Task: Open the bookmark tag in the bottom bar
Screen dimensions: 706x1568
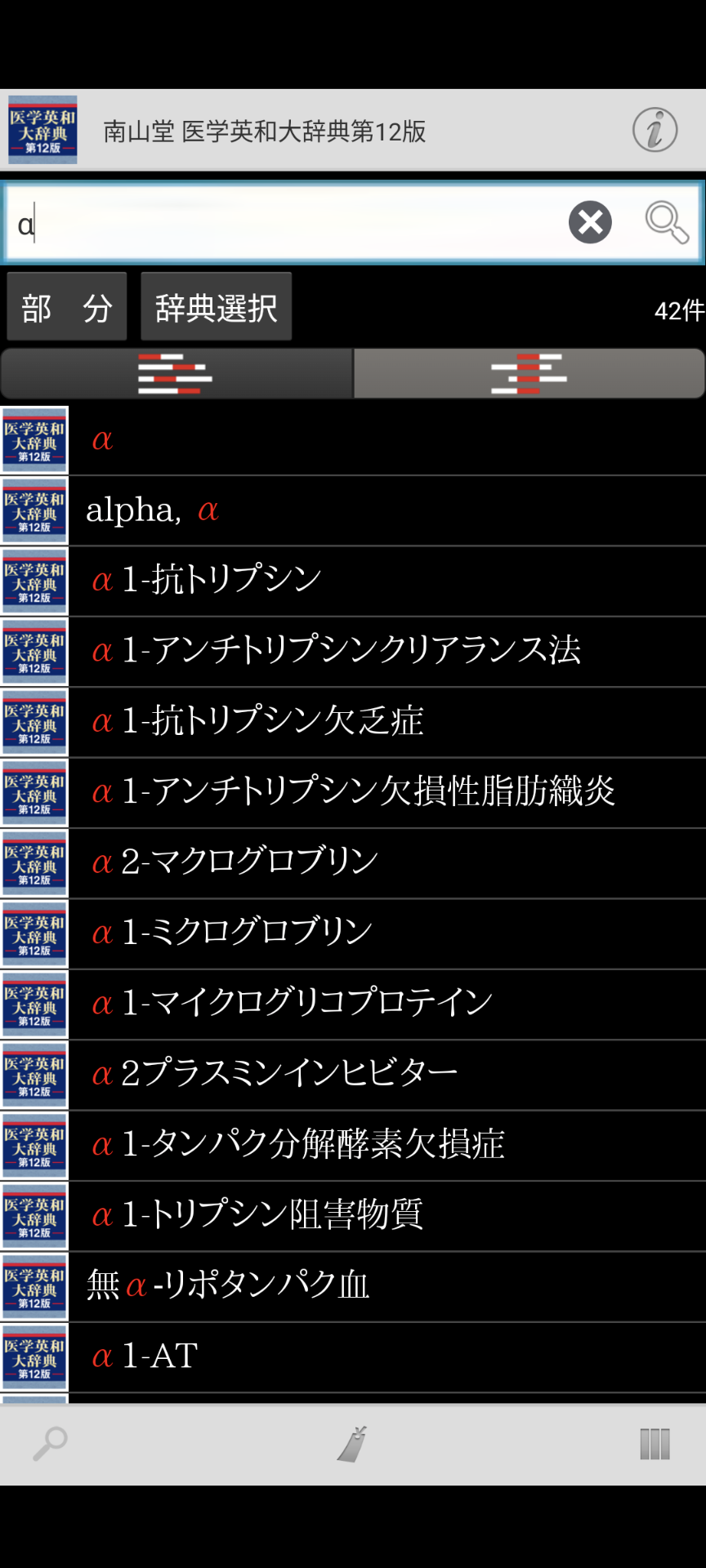Action: [353, 1444]
